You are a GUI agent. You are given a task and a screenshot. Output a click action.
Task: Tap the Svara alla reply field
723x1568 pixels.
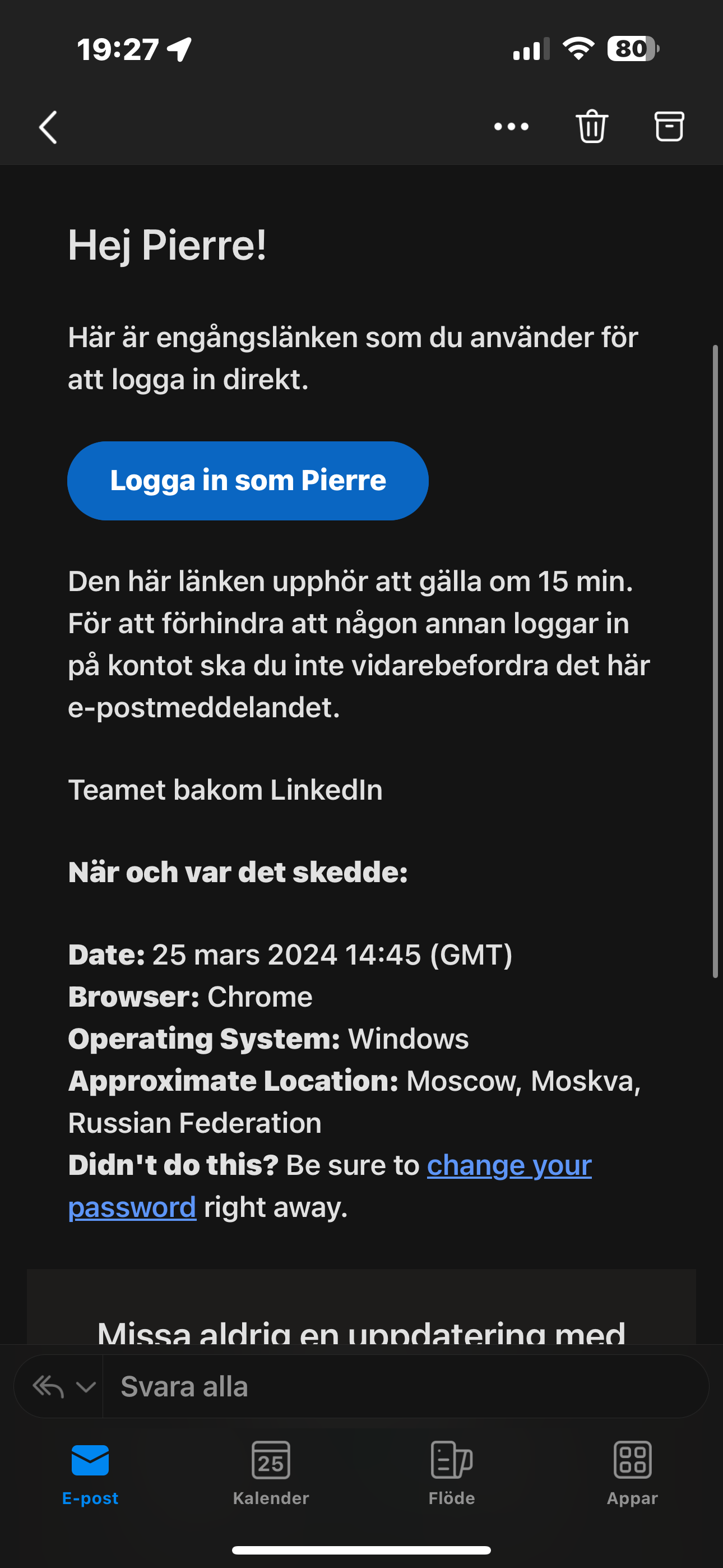405,1386
